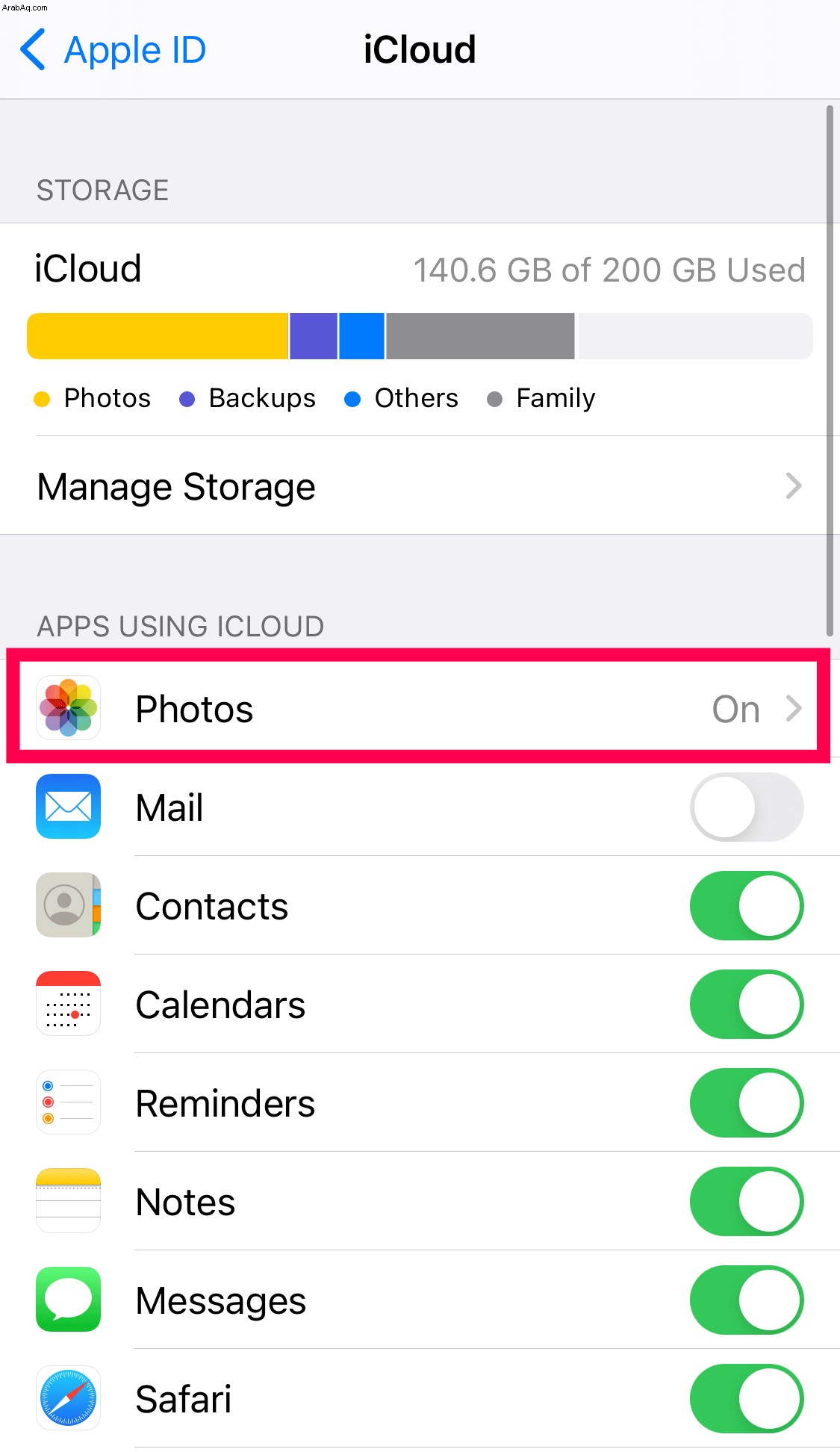Enable the Mail iCloud toggle
The width and height of the screenshot is (840, 1452).
(x=746, y=807)
